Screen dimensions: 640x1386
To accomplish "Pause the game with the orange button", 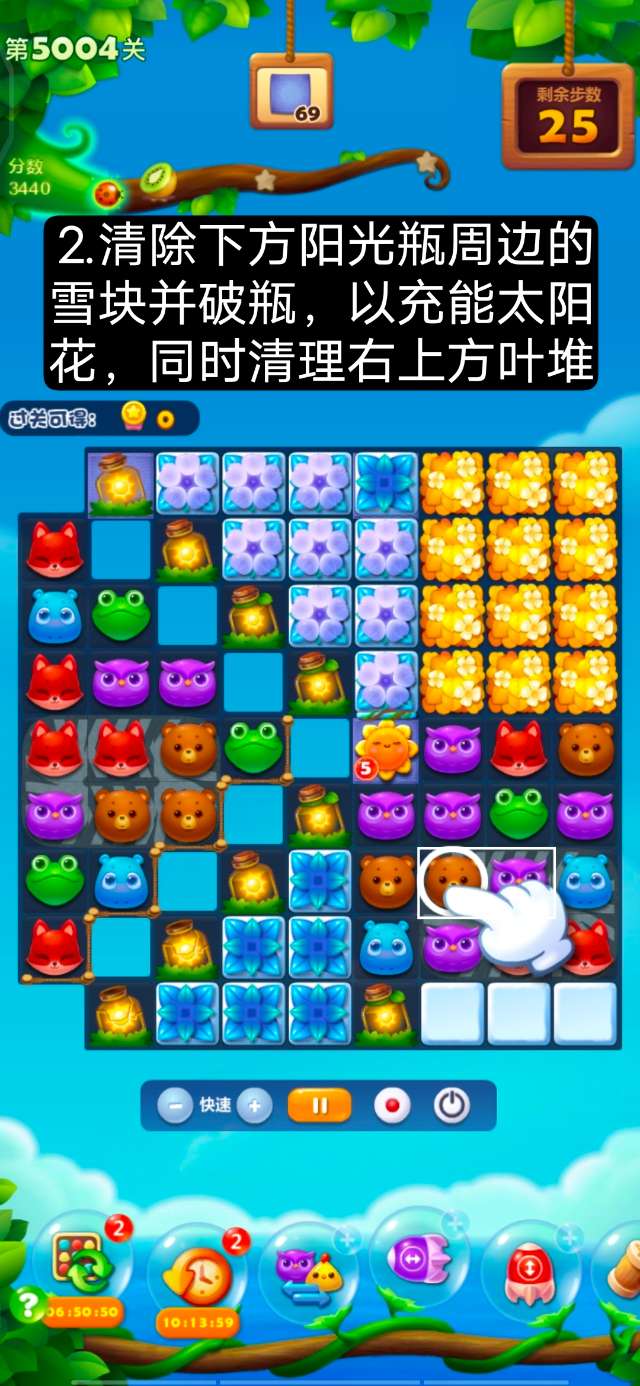I will [x=320, y=1106].
